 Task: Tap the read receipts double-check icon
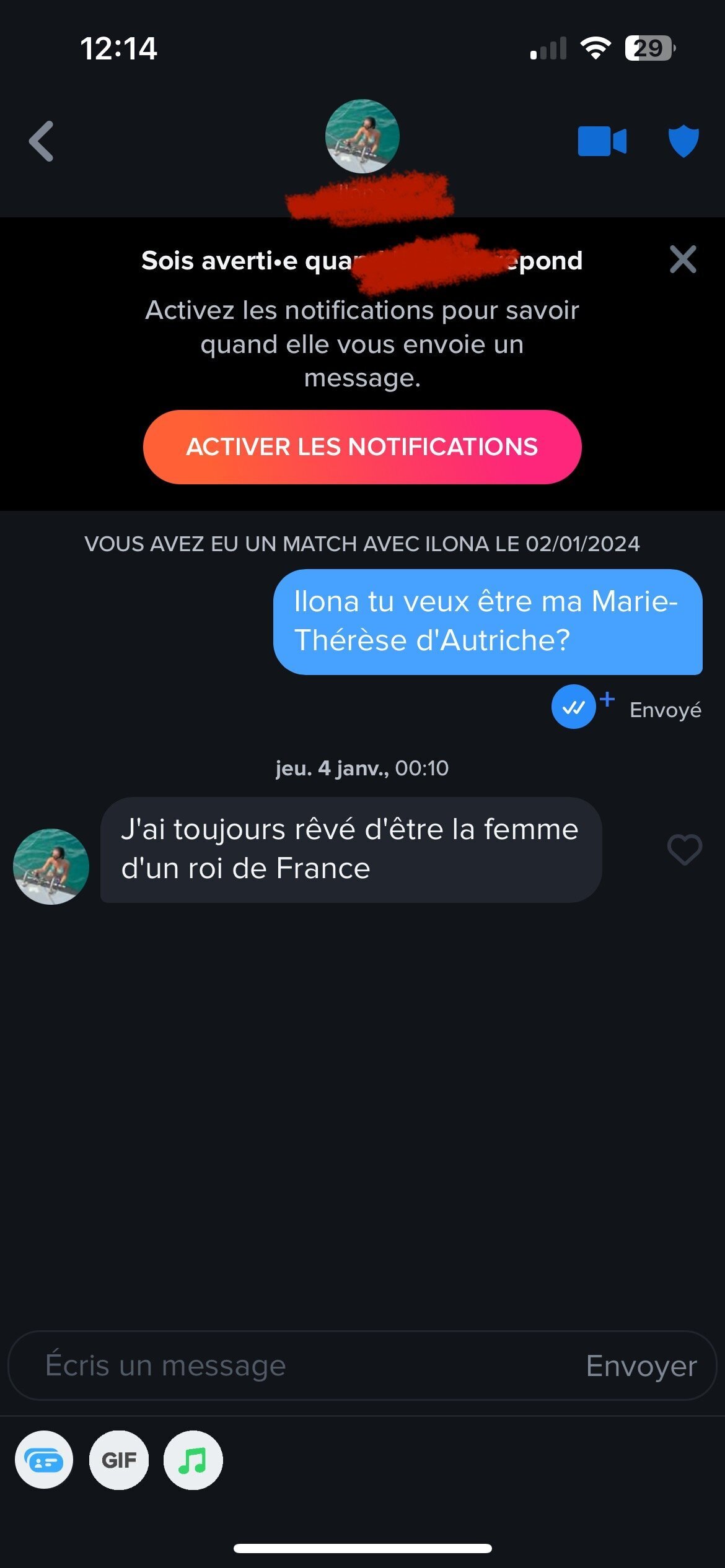[574, 707]
